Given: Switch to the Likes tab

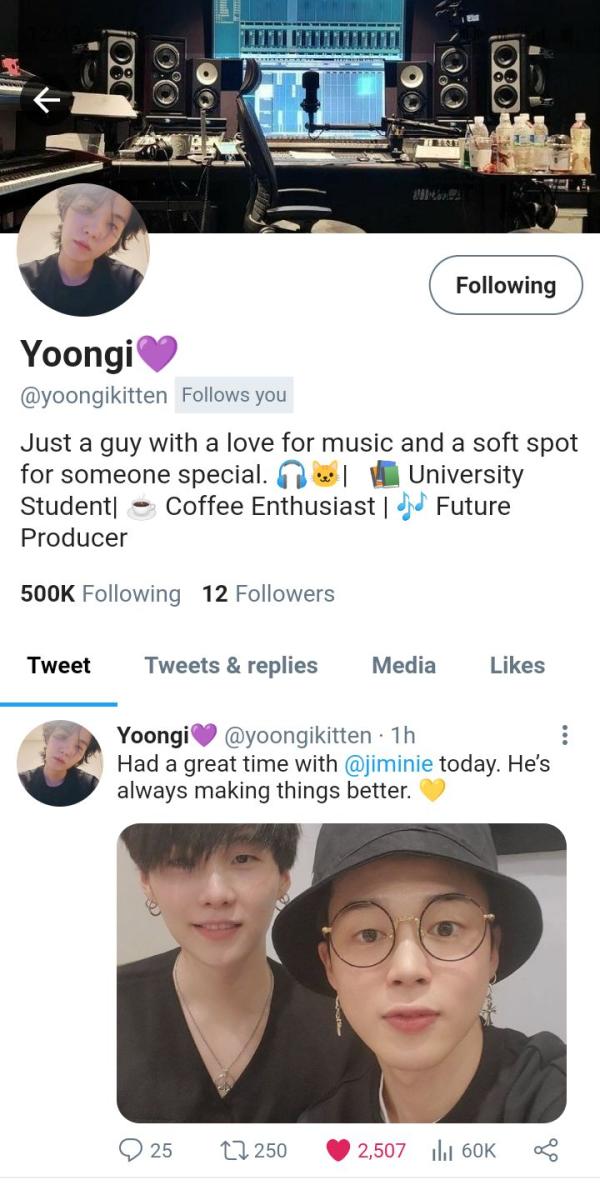Looking at the screenshot, I should tap(517, 666).
